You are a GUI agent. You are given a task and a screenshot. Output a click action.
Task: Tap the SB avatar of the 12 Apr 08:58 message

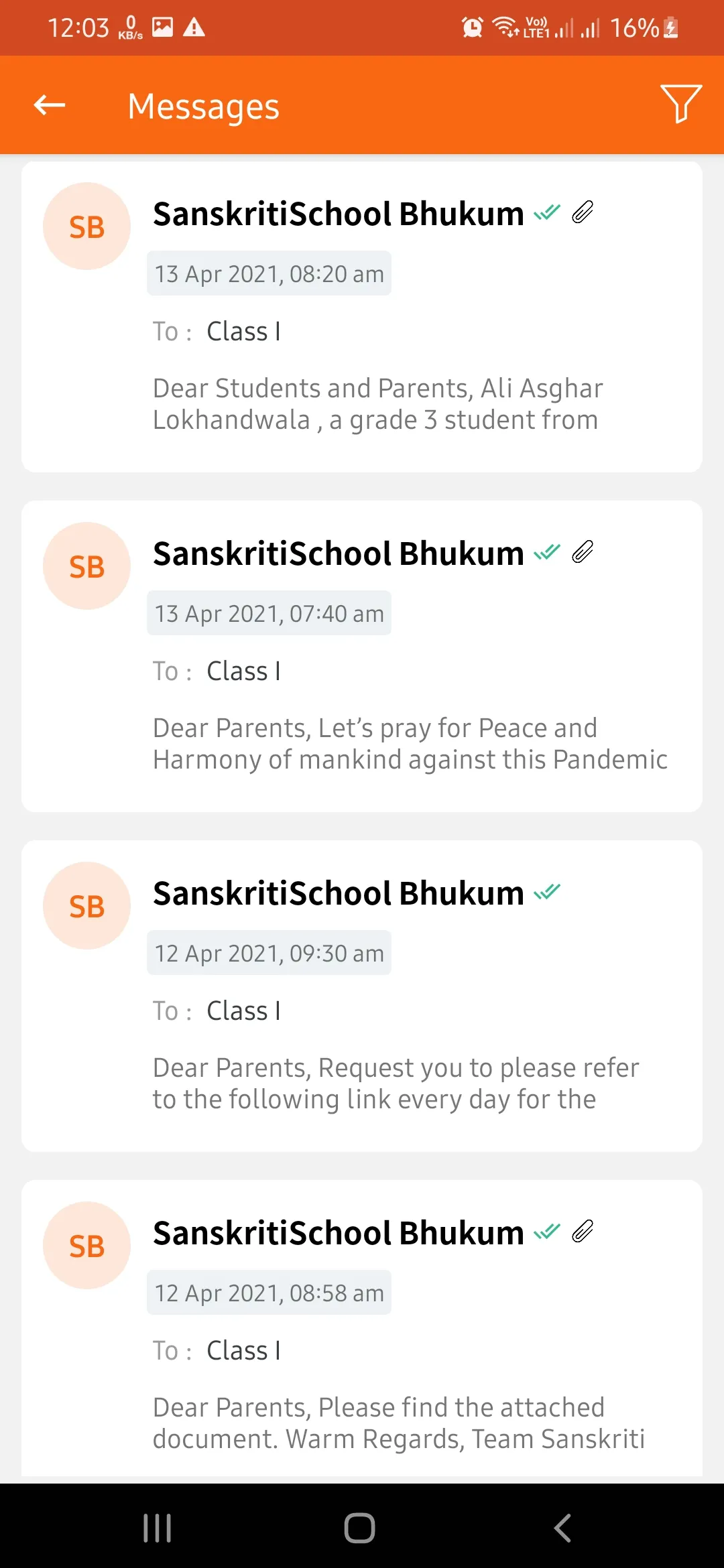point(86,1246)
